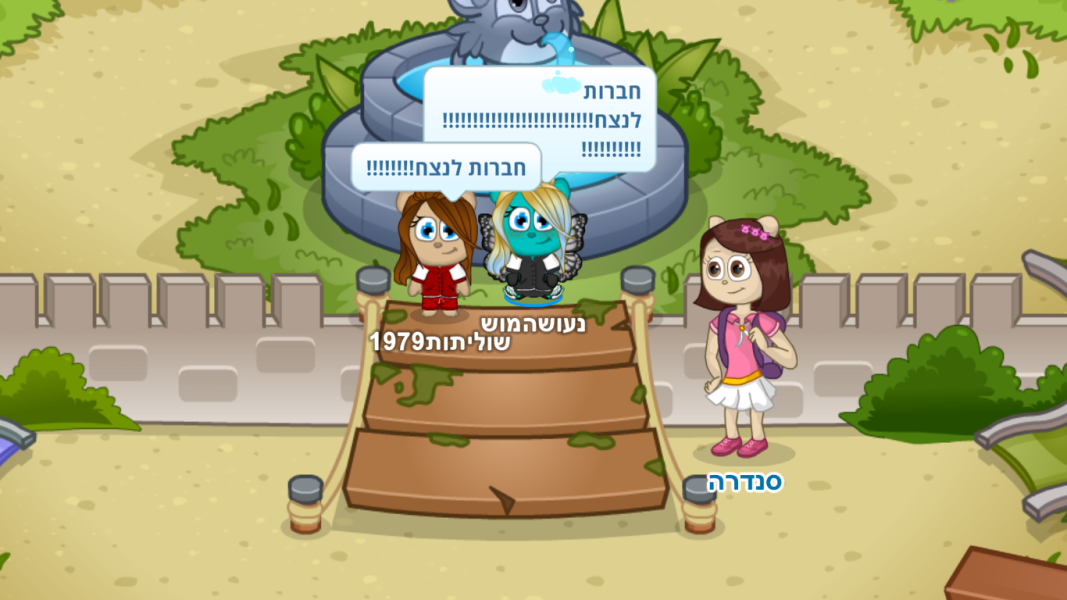Select the character סנדרה in pink
The width and height of the screenshot is (1067, 600).
(744, 340)
